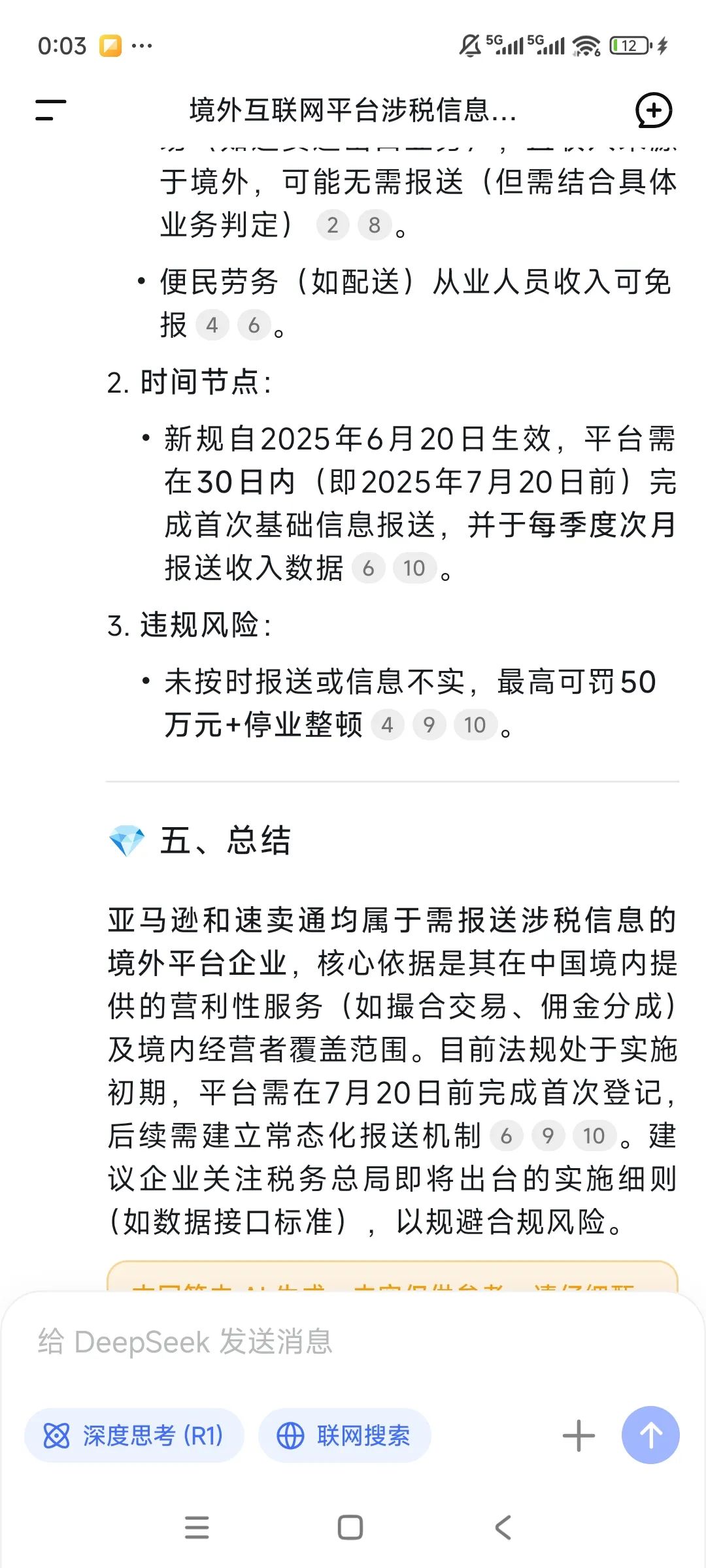Image resolution: width=706 pixels, height=1568 pixels.
Task: Open citation 9 after 停业整顿
Action: pos(429,725)
